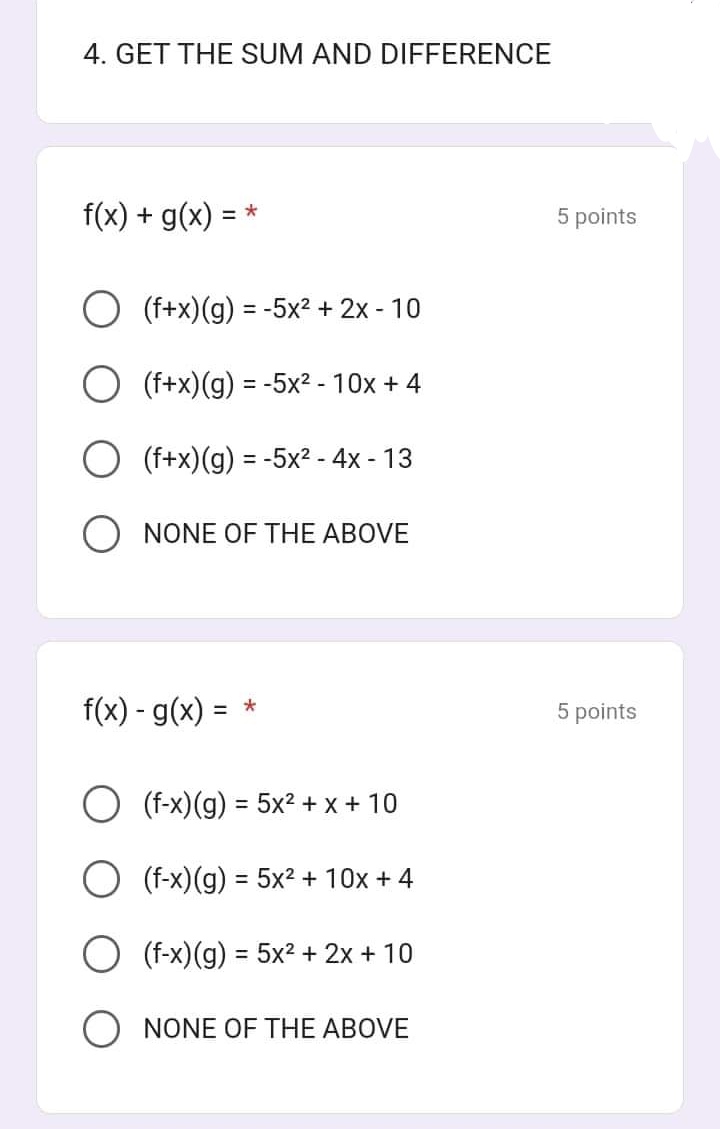The image size is (720, 1129).
Task: Click the 5 points label on the sum question
Action: pyautogui.click(x=596, y=216)
